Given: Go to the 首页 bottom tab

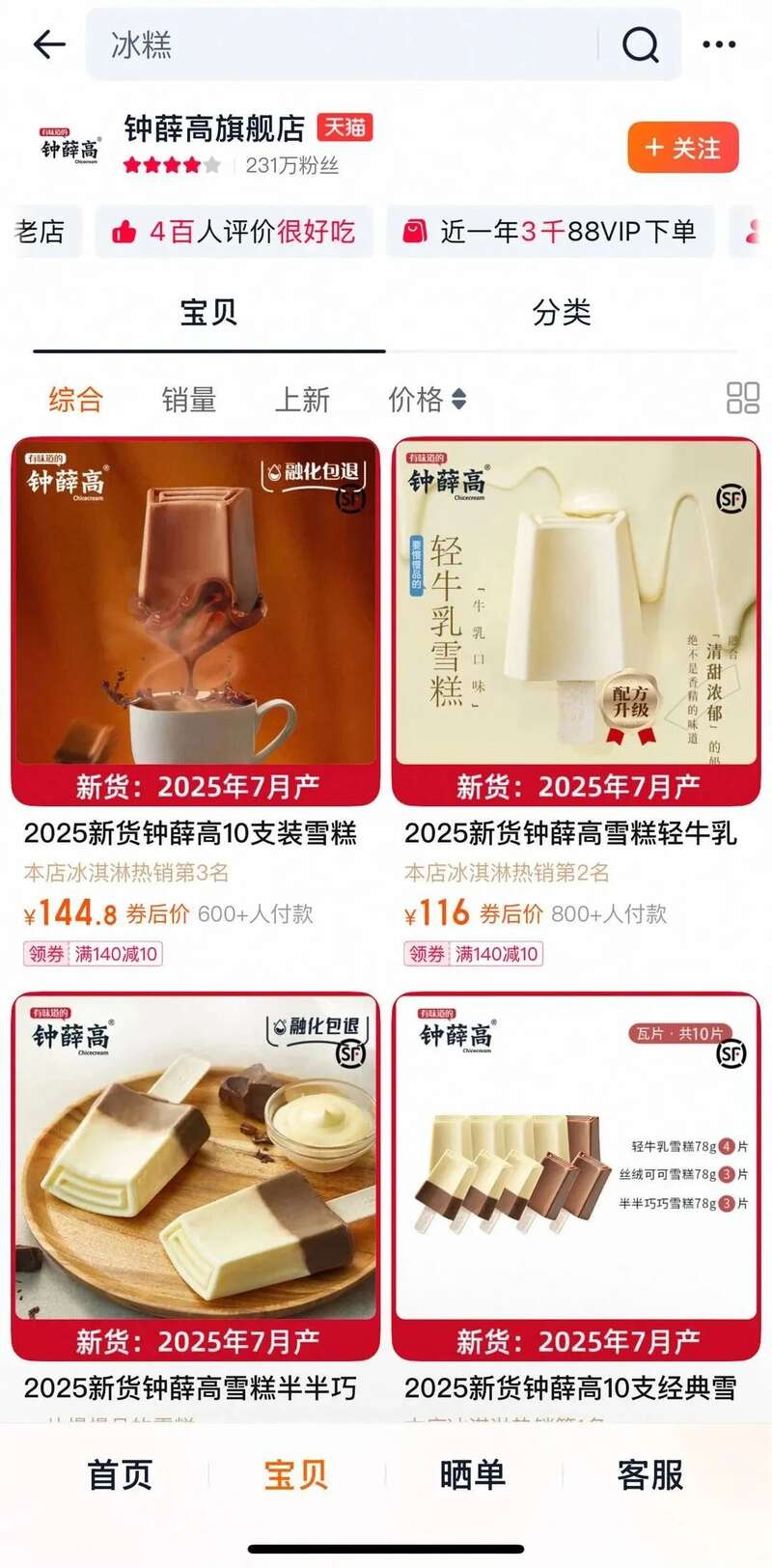Looking at the screenshot, I should pos(120,1474).
